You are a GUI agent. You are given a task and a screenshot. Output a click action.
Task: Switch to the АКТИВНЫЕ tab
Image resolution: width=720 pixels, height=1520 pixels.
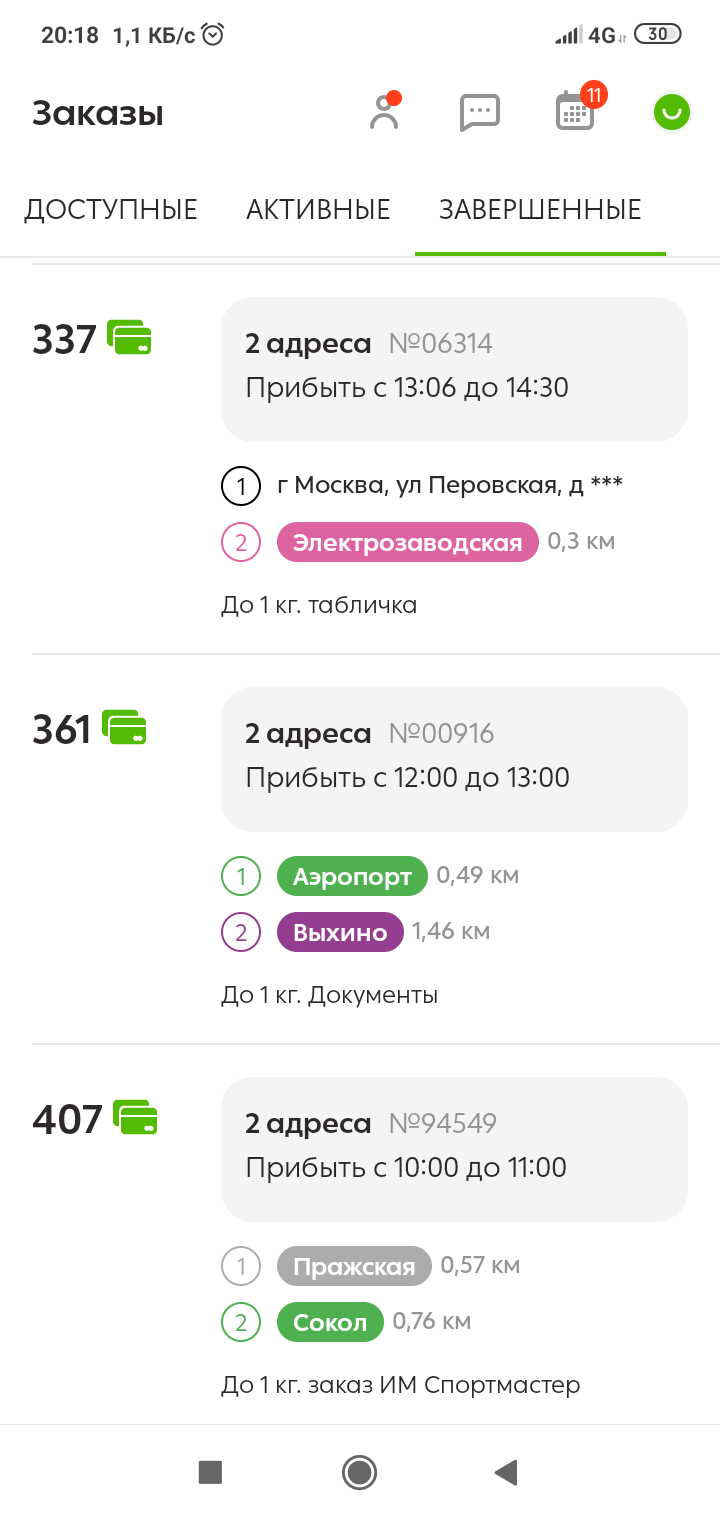tap(318, 210)
